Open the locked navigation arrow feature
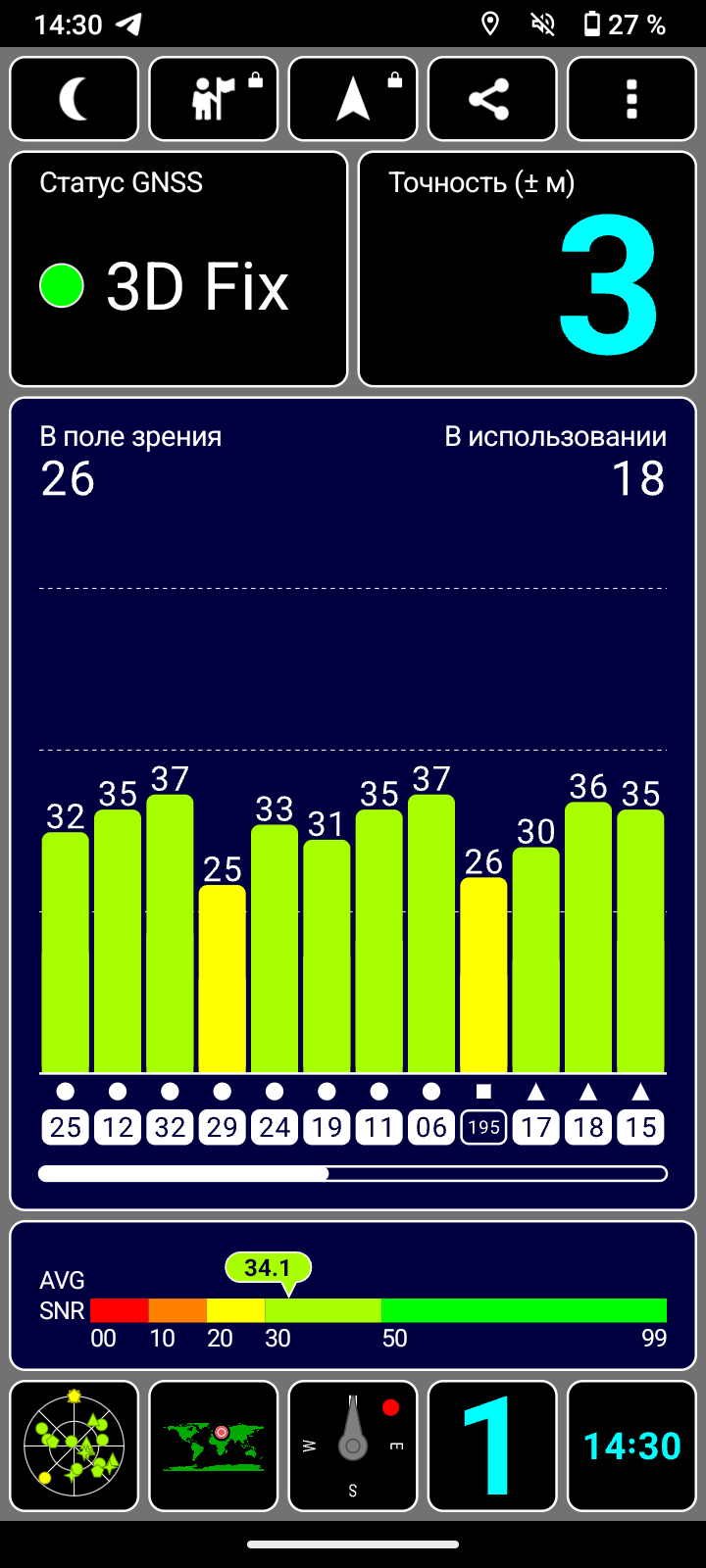This screenshot has width=706, height=1568. pos(353,99)
